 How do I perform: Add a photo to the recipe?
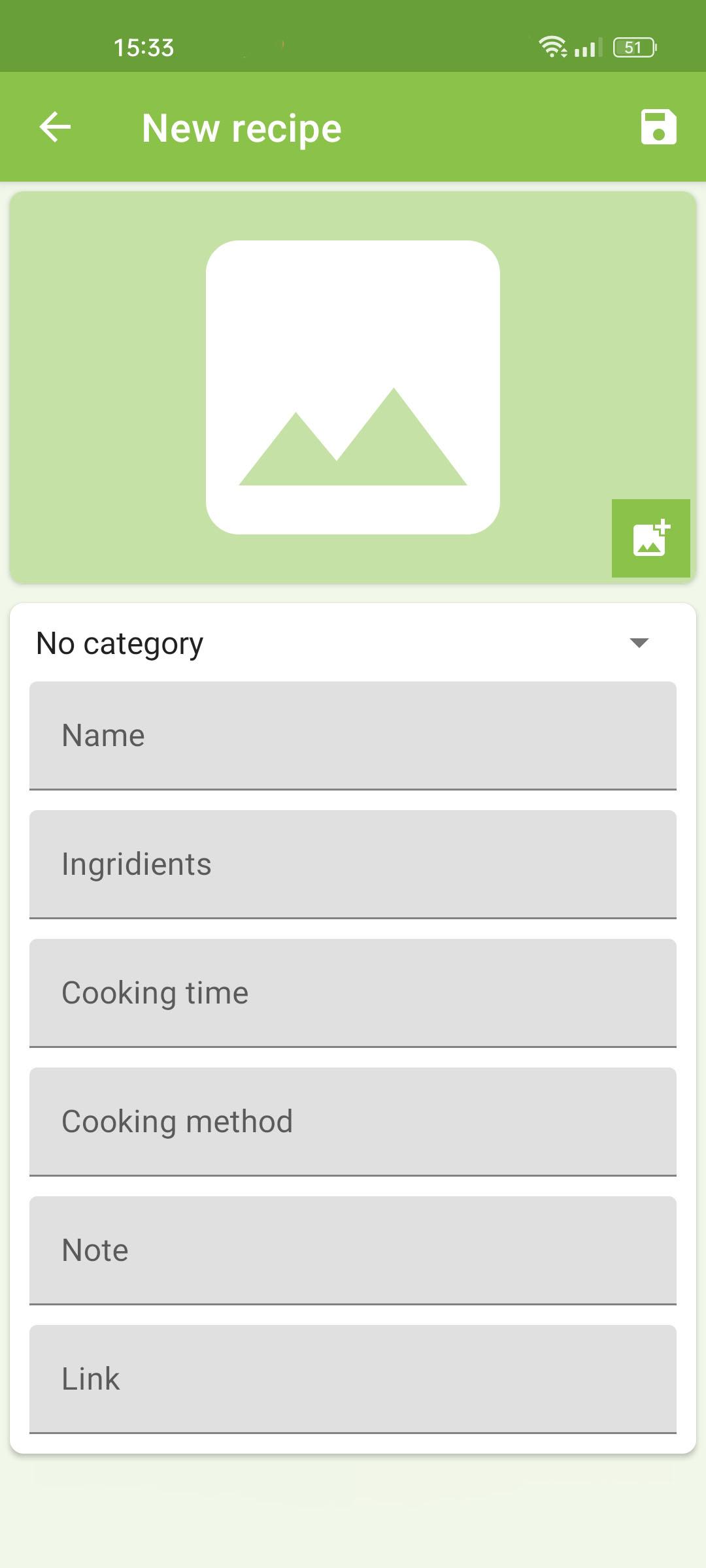point(651,538)
